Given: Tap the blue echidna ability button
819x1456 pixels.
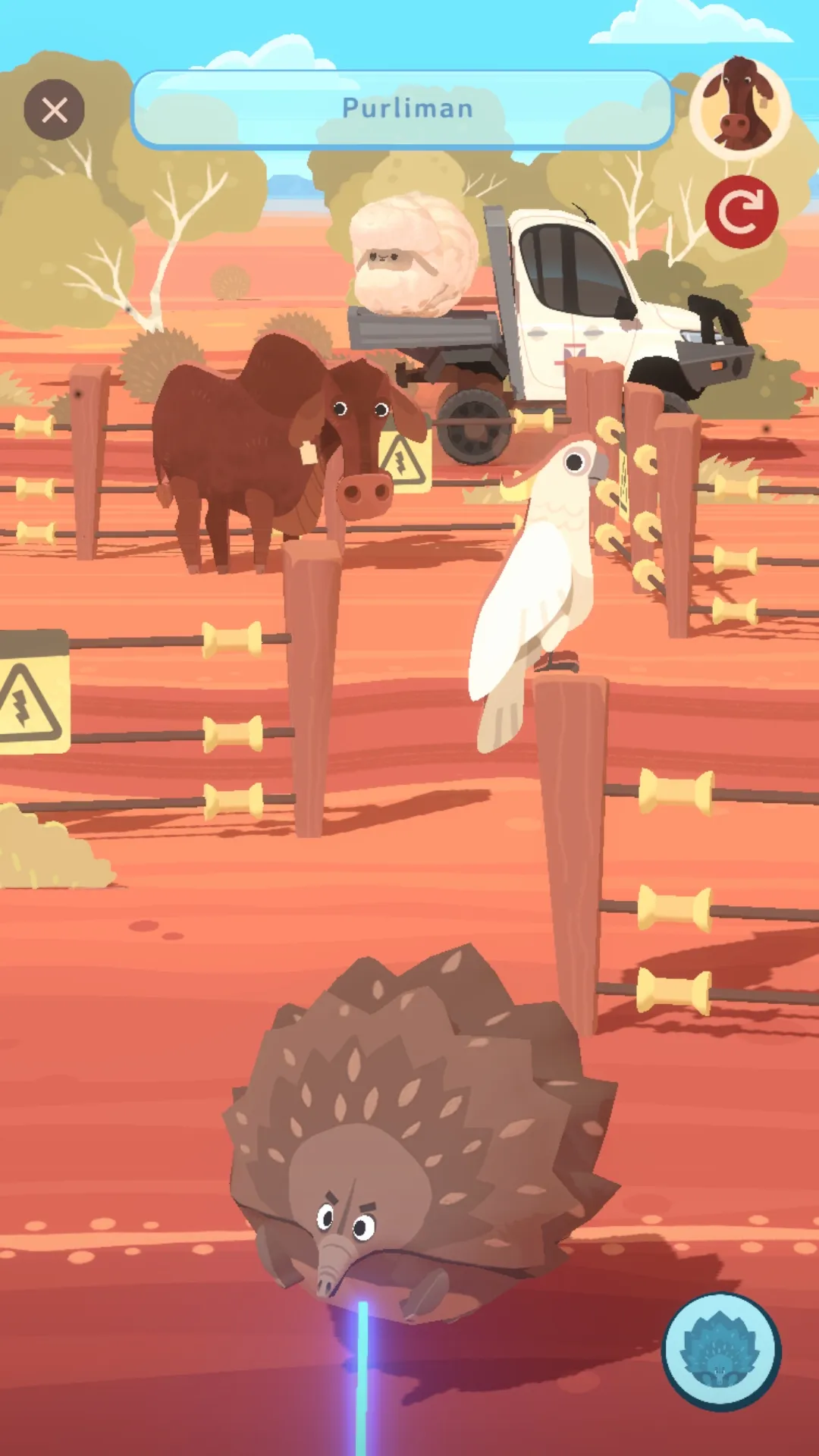Looking at the screenshot, I should pos(721,1351).
